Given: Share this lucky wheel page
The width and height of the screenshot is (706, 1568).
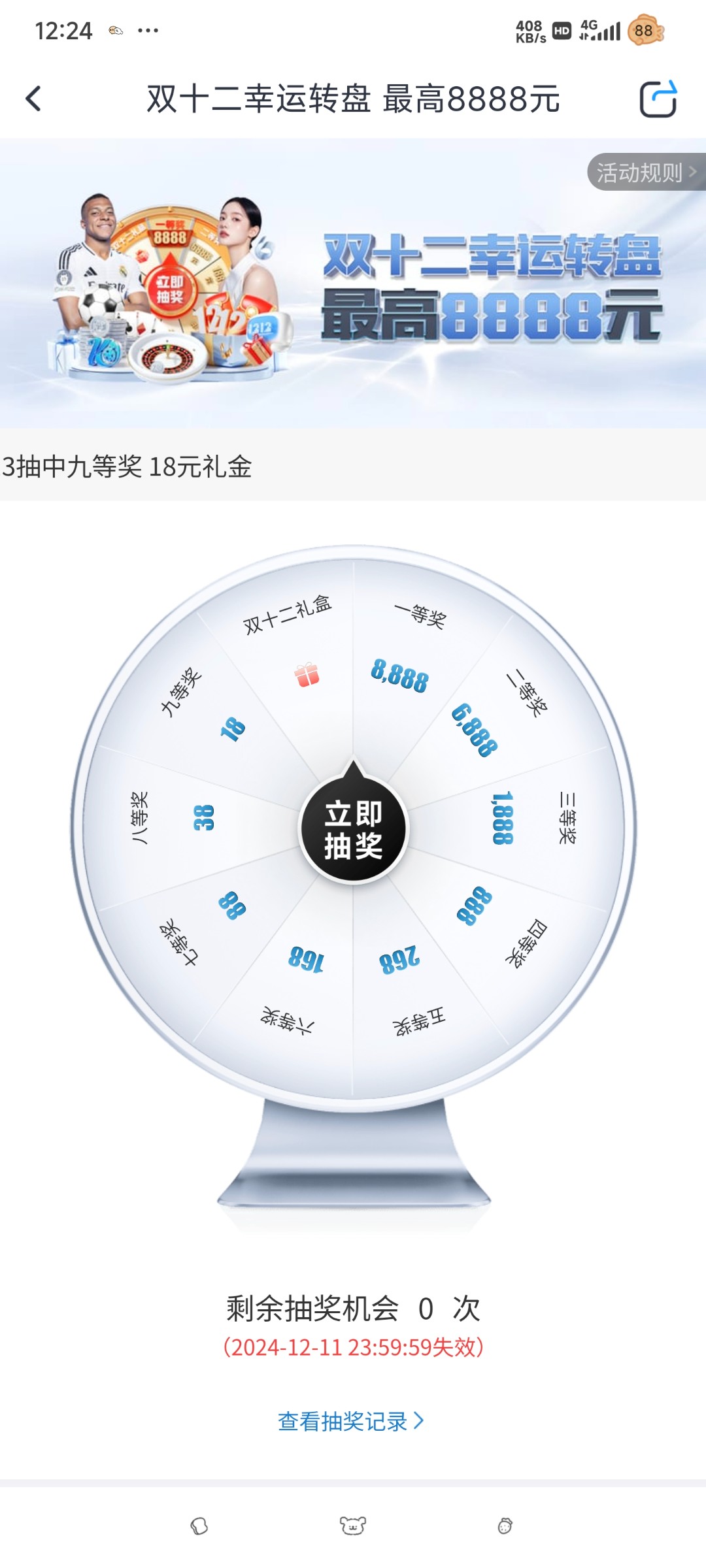Looking at the screenshot, I should 658,99.
